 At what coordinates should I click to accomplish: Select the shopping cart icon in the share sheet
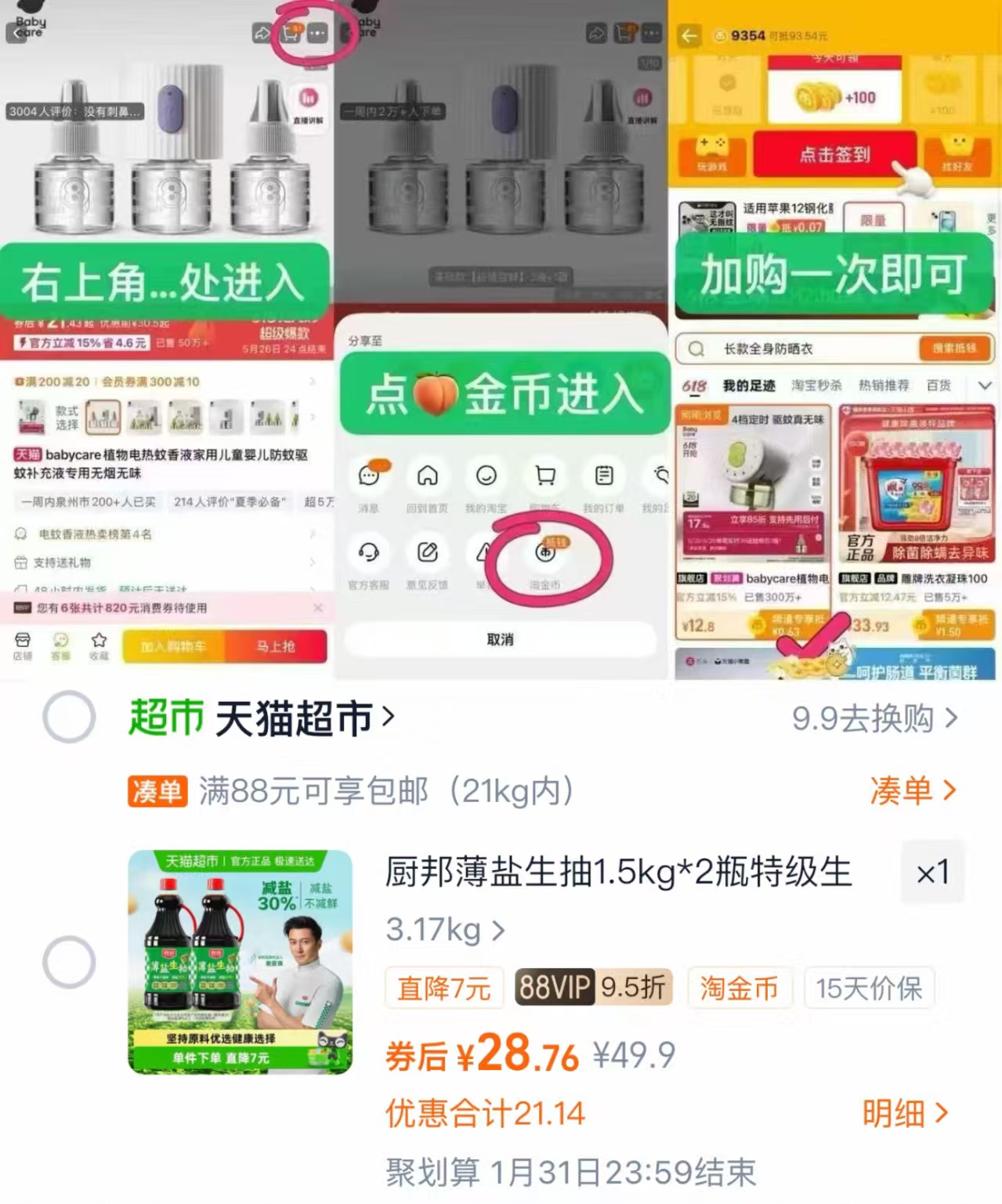point(546,476)
